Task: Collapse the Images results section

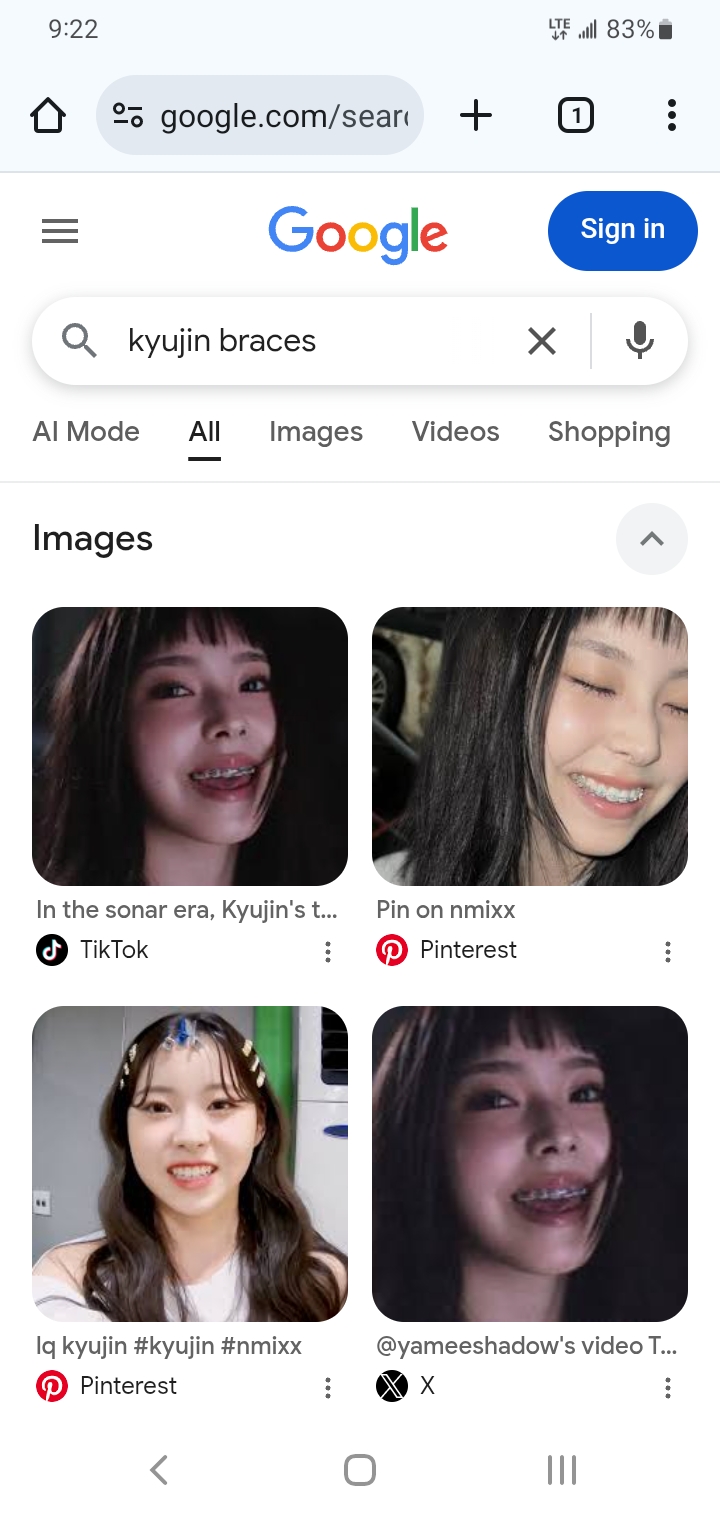Action: [x=652, y=539]
